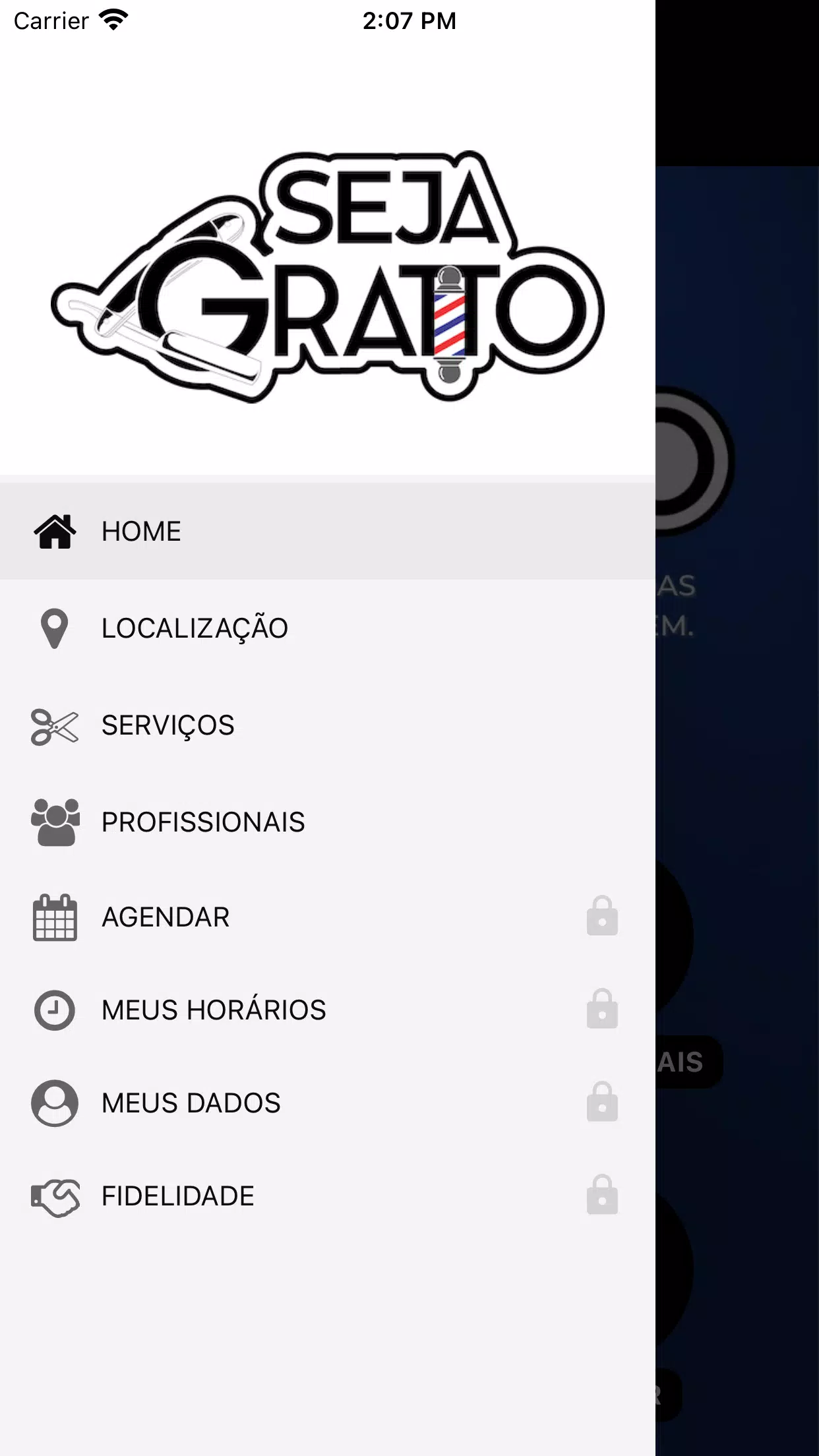This screenshot has height=1456, width=819.
Task: Open the Serviços section
Action: click(167, 724)
